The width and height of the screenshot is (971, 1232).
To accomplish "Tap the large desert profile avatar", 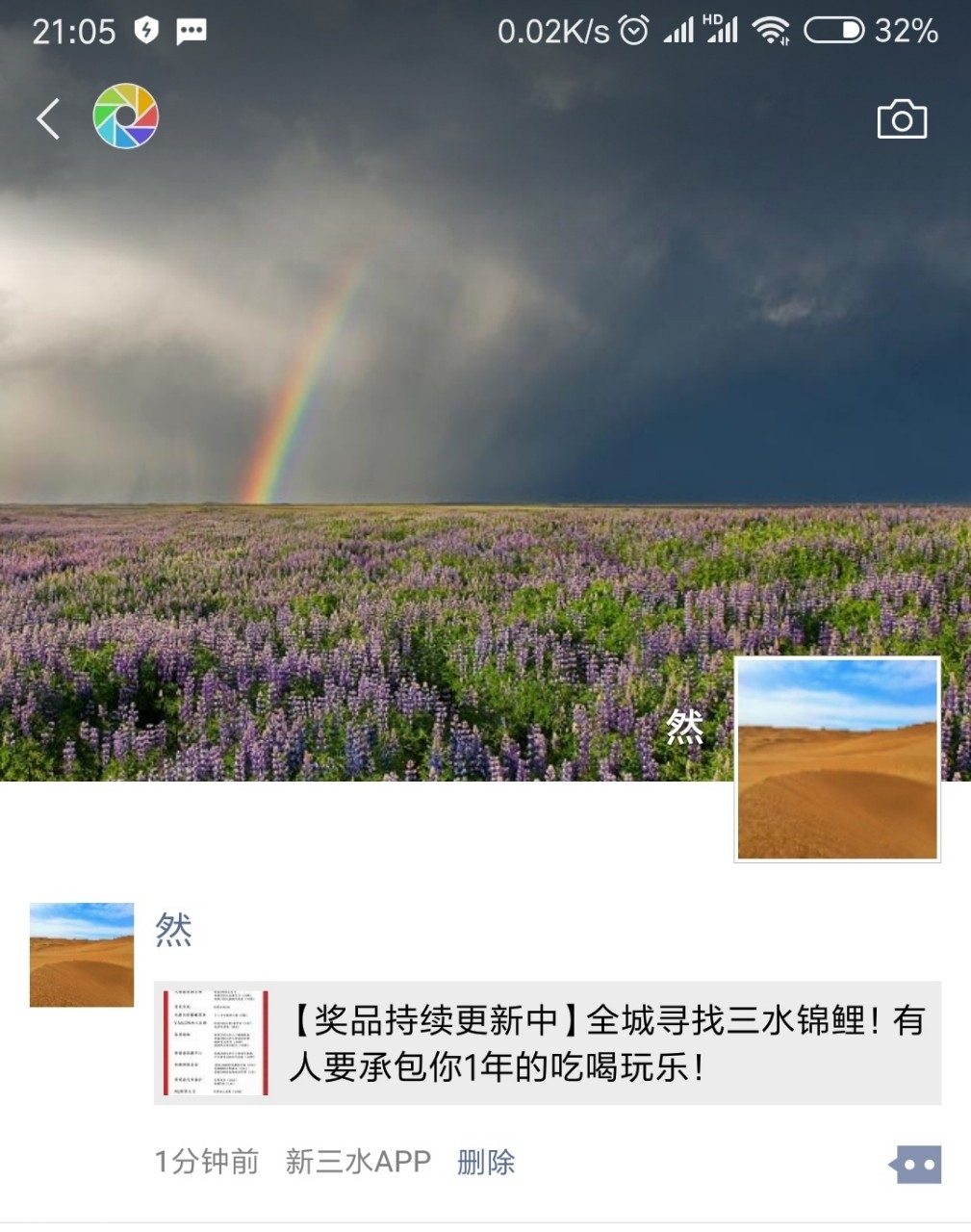I will [x=836, y=758].
